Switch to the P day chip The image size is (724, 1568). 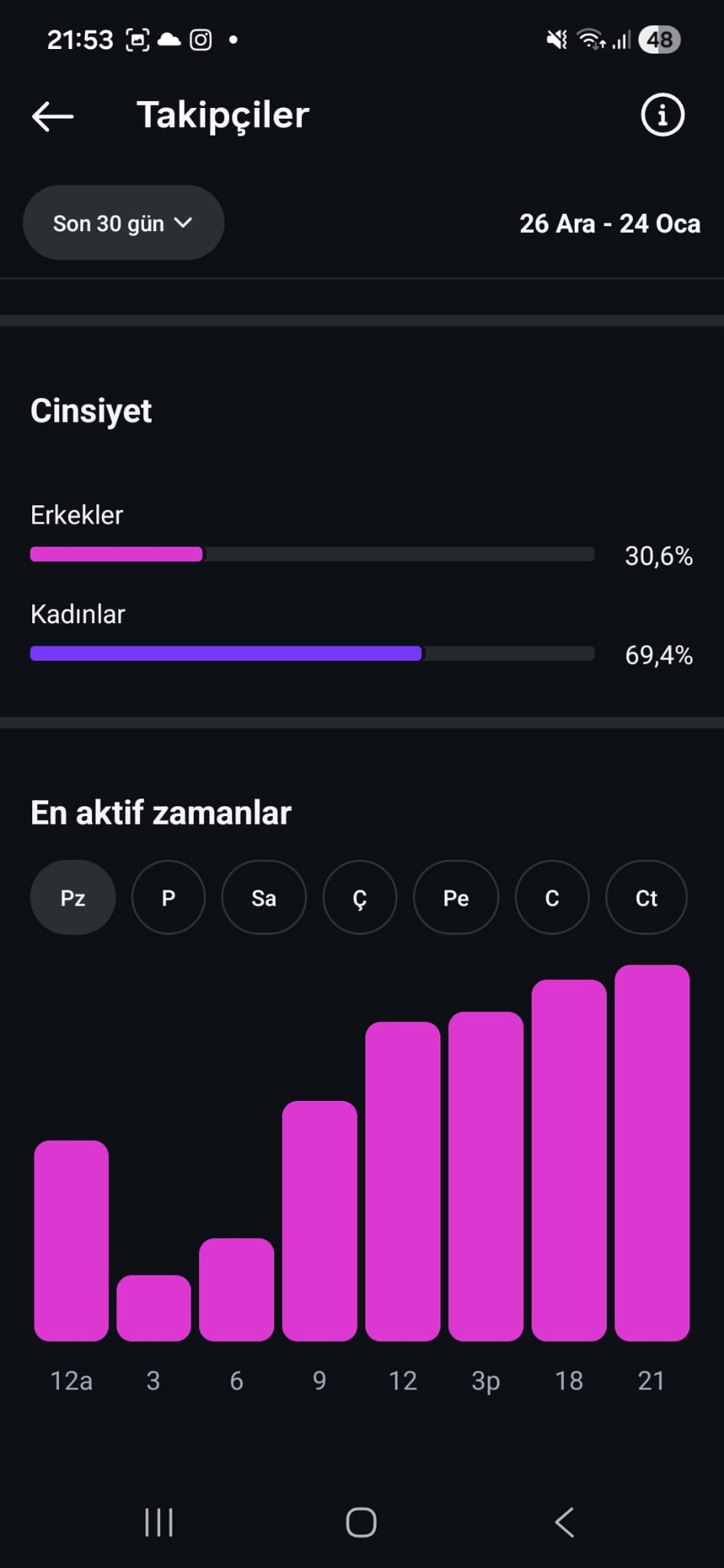pos(169,897)
